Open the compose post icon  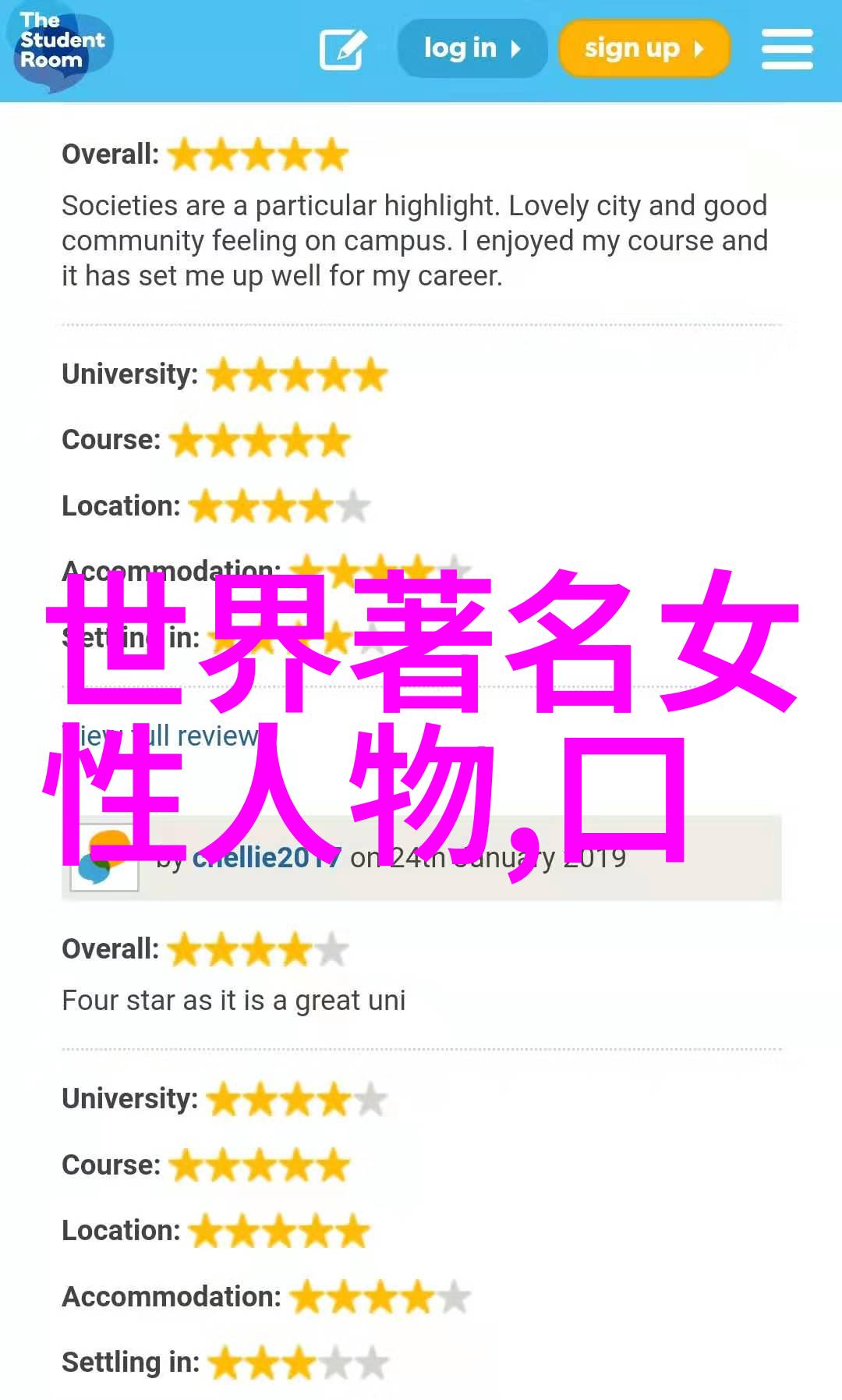tap(342, 49)
